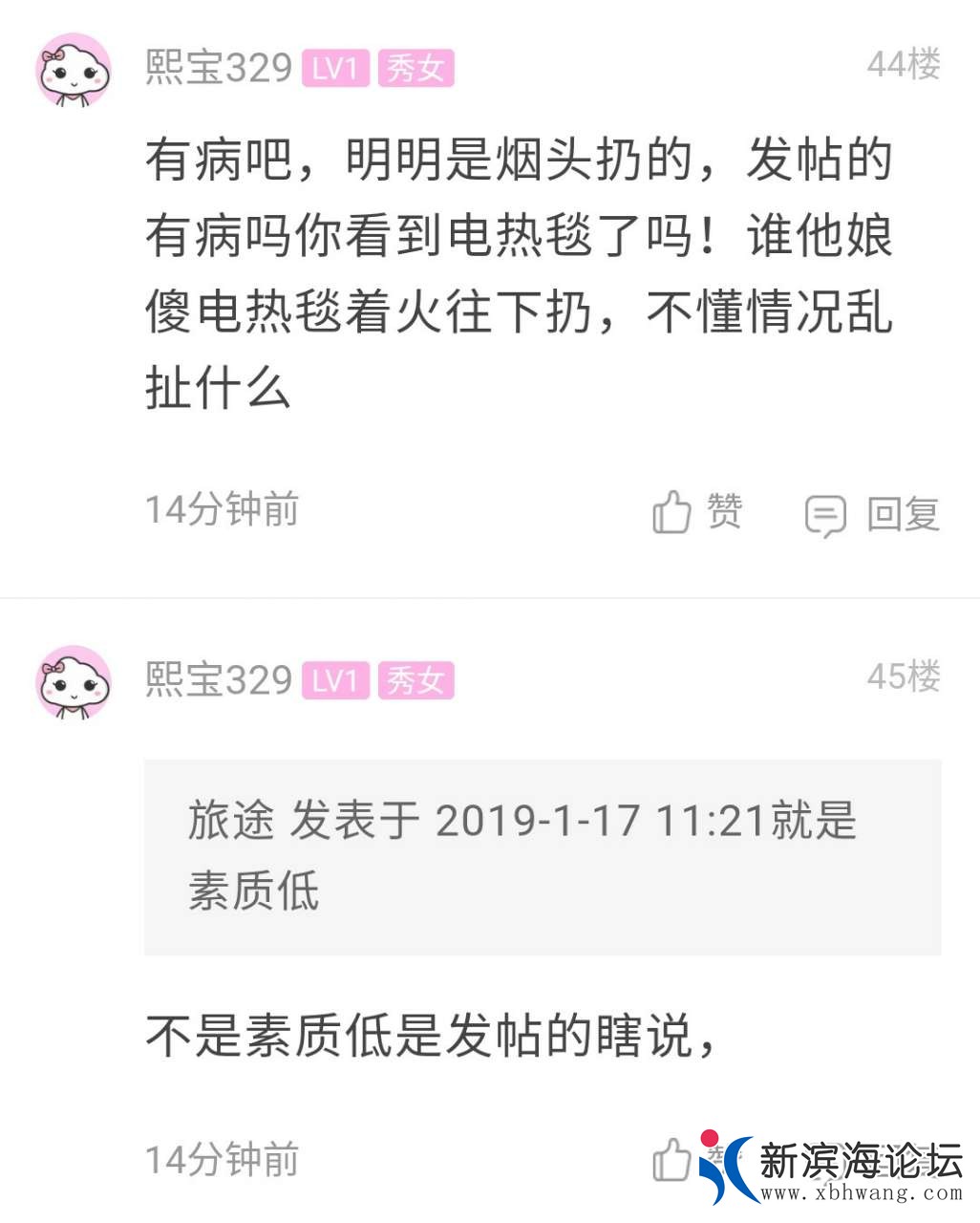
Task: Open 熙宝329's avatar on floor 44
Action: coord(74,70)
